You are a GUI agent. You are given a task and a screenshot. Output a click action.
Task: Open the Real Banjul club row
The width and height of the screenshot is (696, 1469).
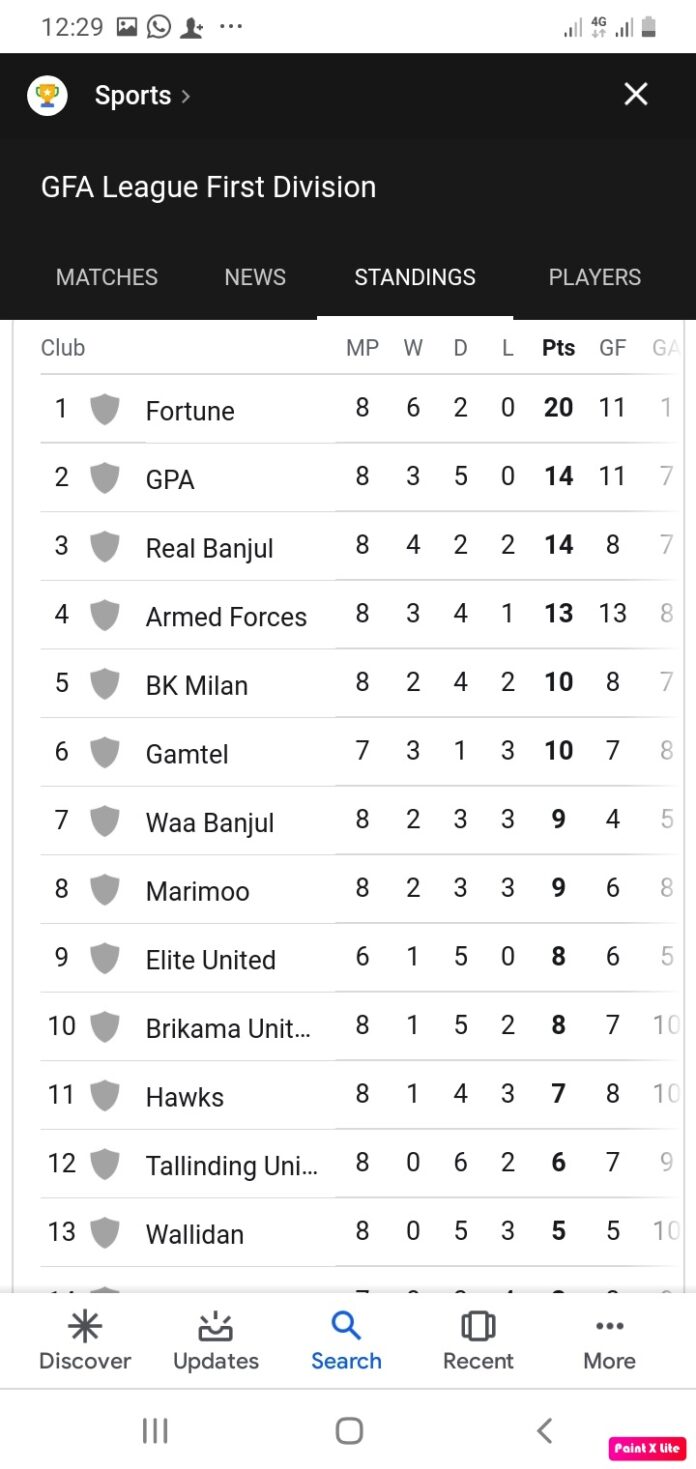click(359, 547)
